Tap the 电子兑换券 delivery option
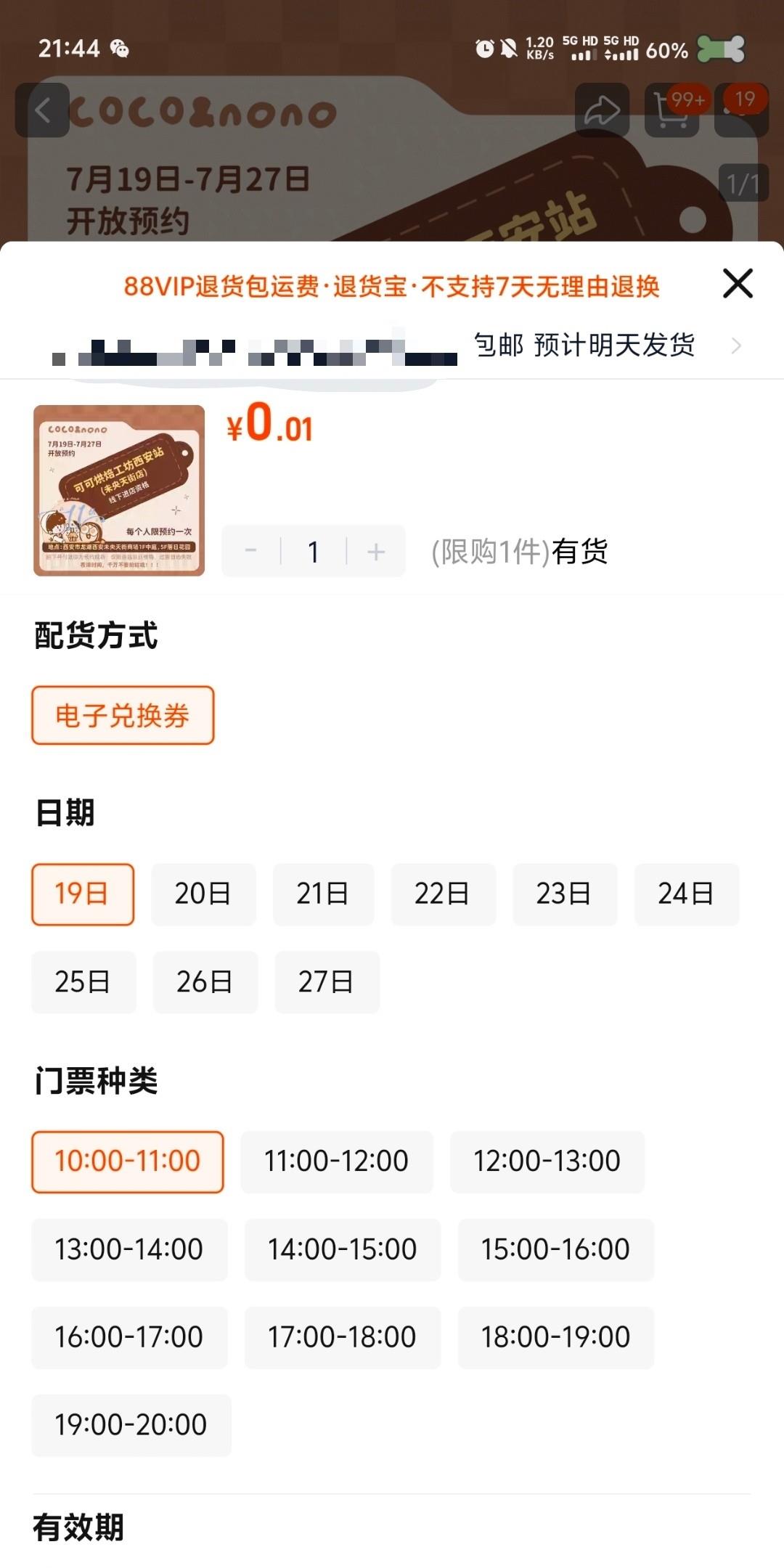Screen dimensions: 784x1568 point(123,715)
